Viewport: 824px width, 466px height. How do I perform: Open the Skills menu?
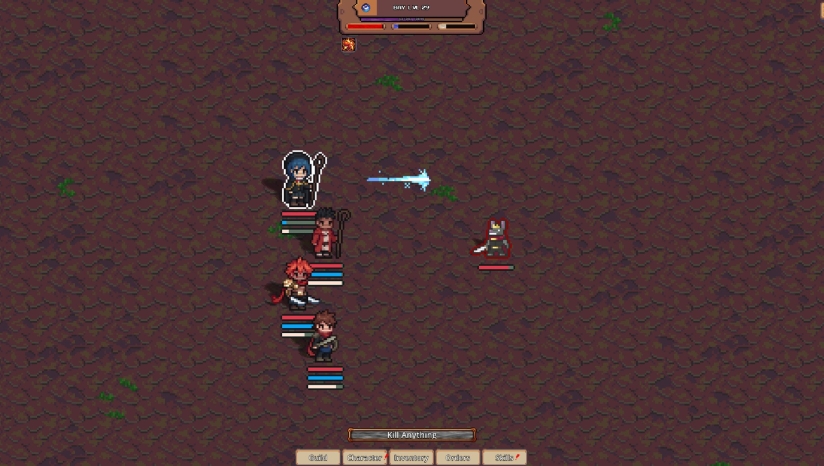[504, 458]
